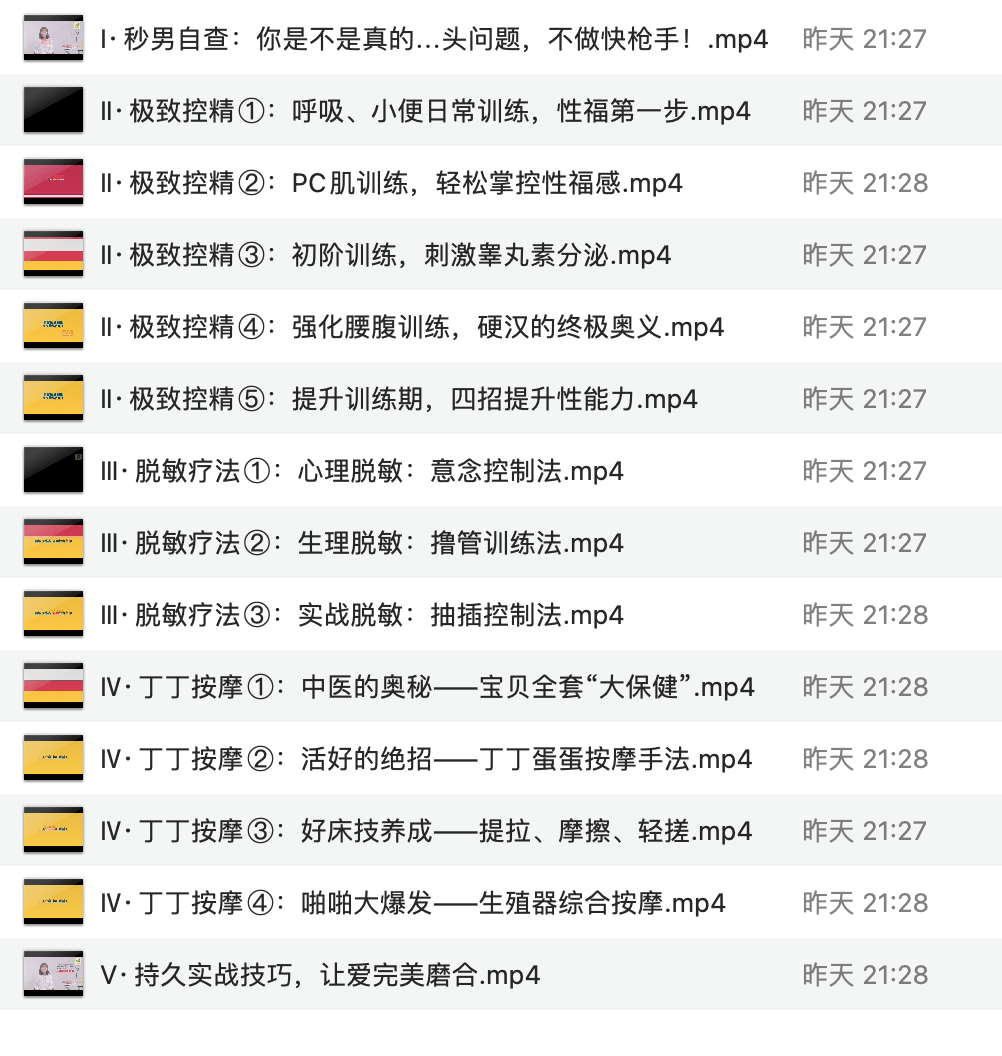Open IV·丁丁按摩④ video file
Screen dimensions: 1002x1056
(x=412, y=903)
